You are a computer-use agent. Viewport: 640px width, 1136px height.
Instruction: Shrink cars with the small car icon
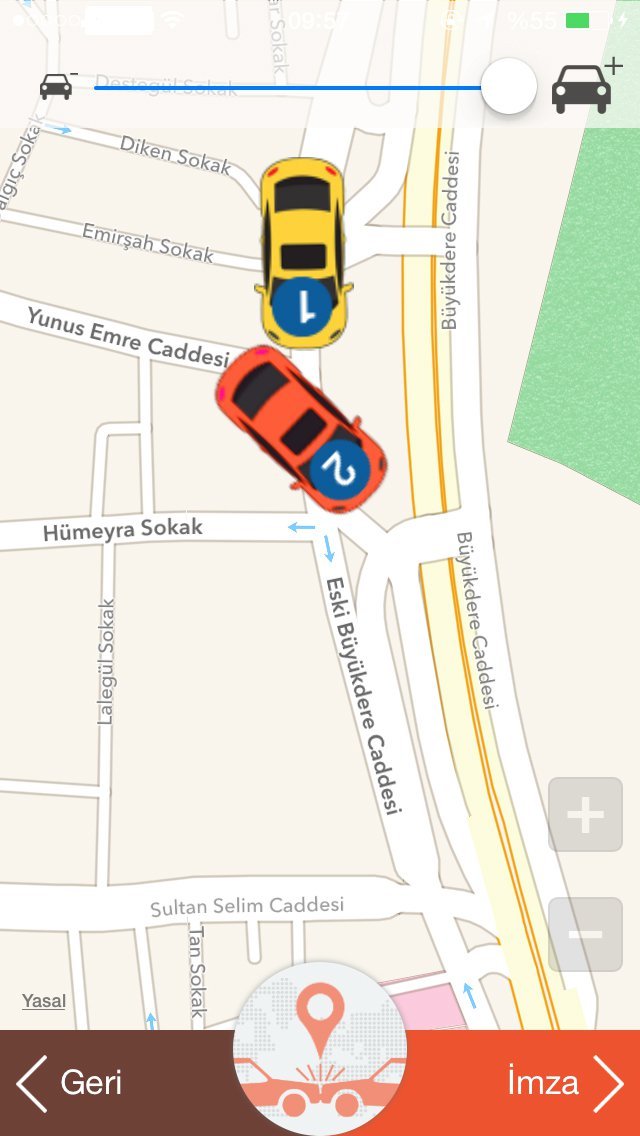(x=57, y=86)
